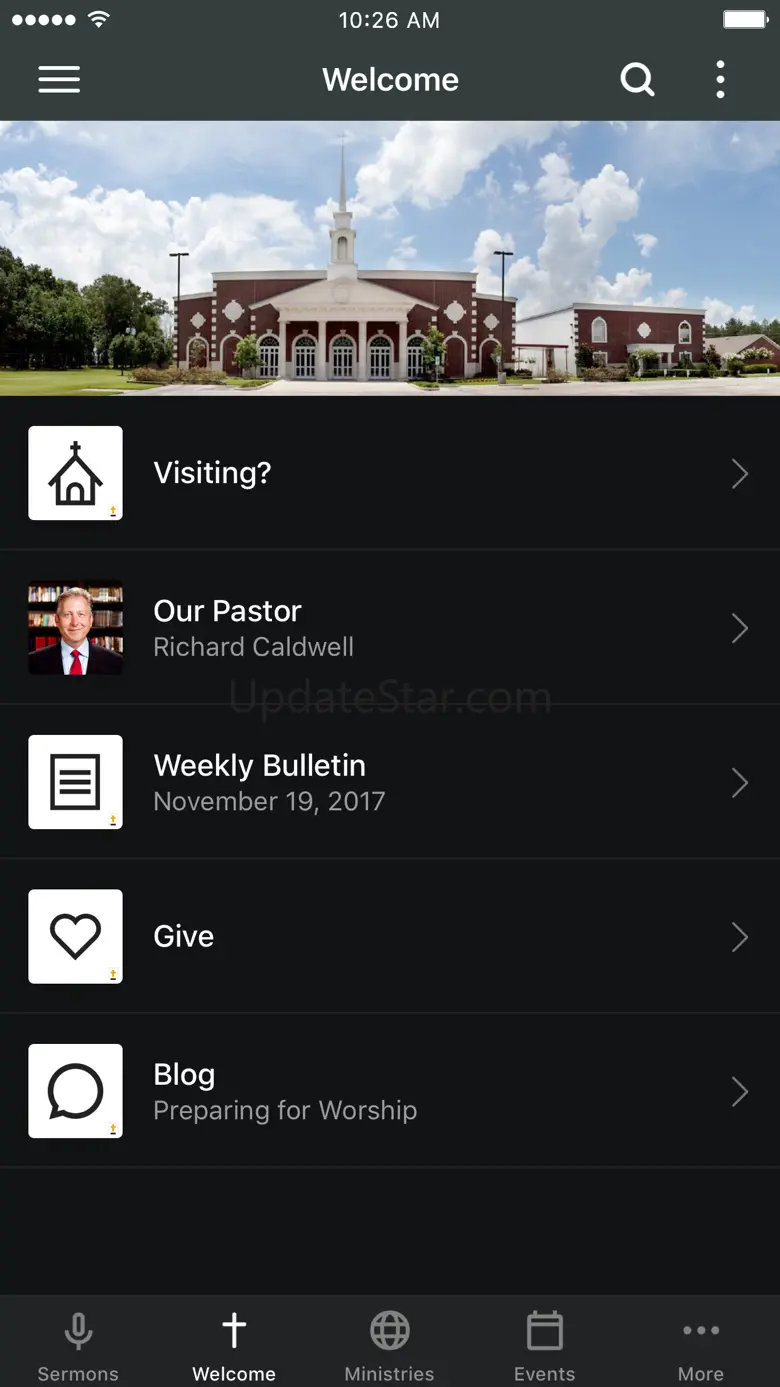Go to the Ministries tab
780x1387 pixels.
pyautogui.click(x=389, y=1346)
